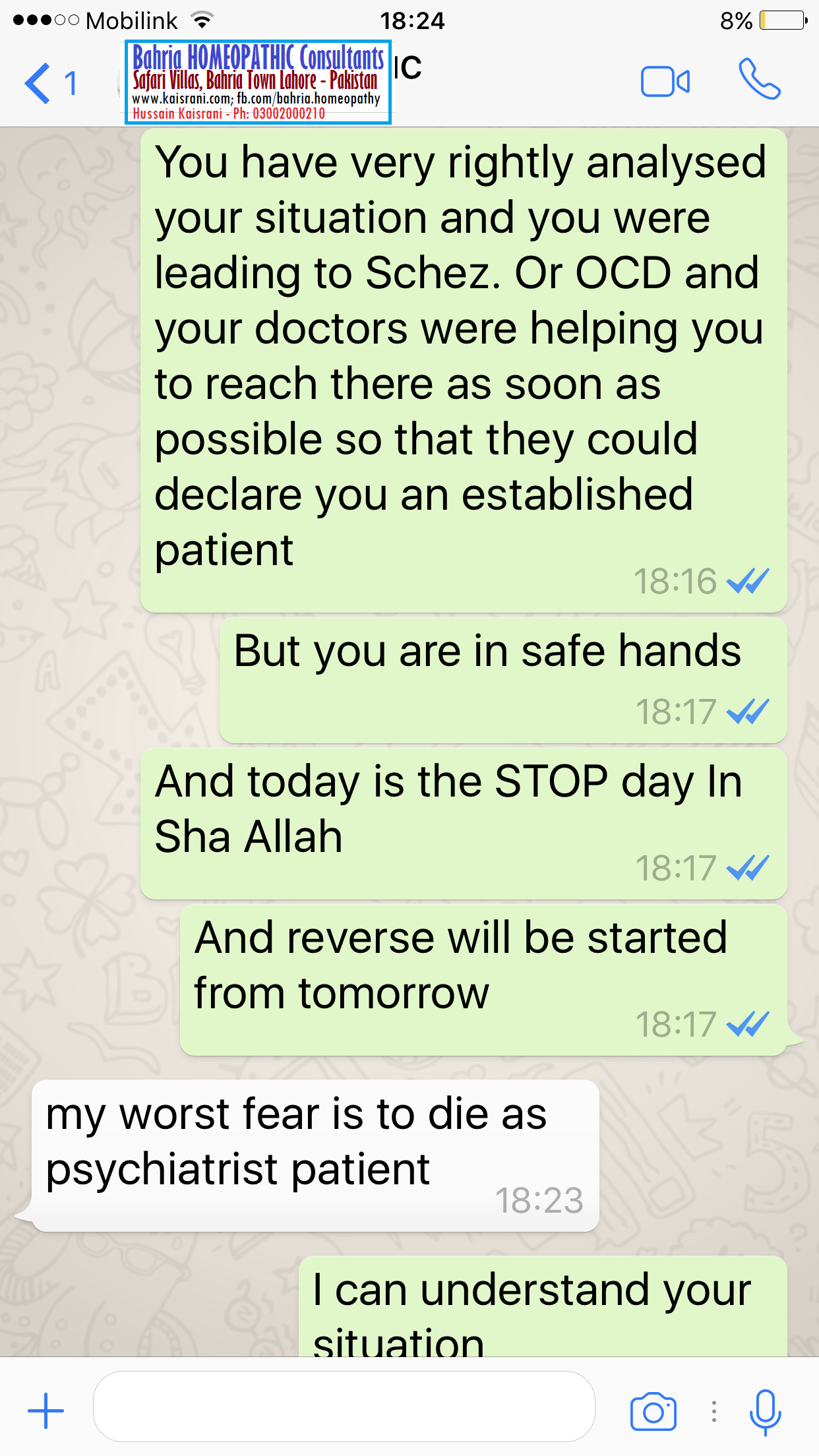Screen dimensions: 819x1456
Task: Open contact info from the header
Action: click(x=272, y=82)
